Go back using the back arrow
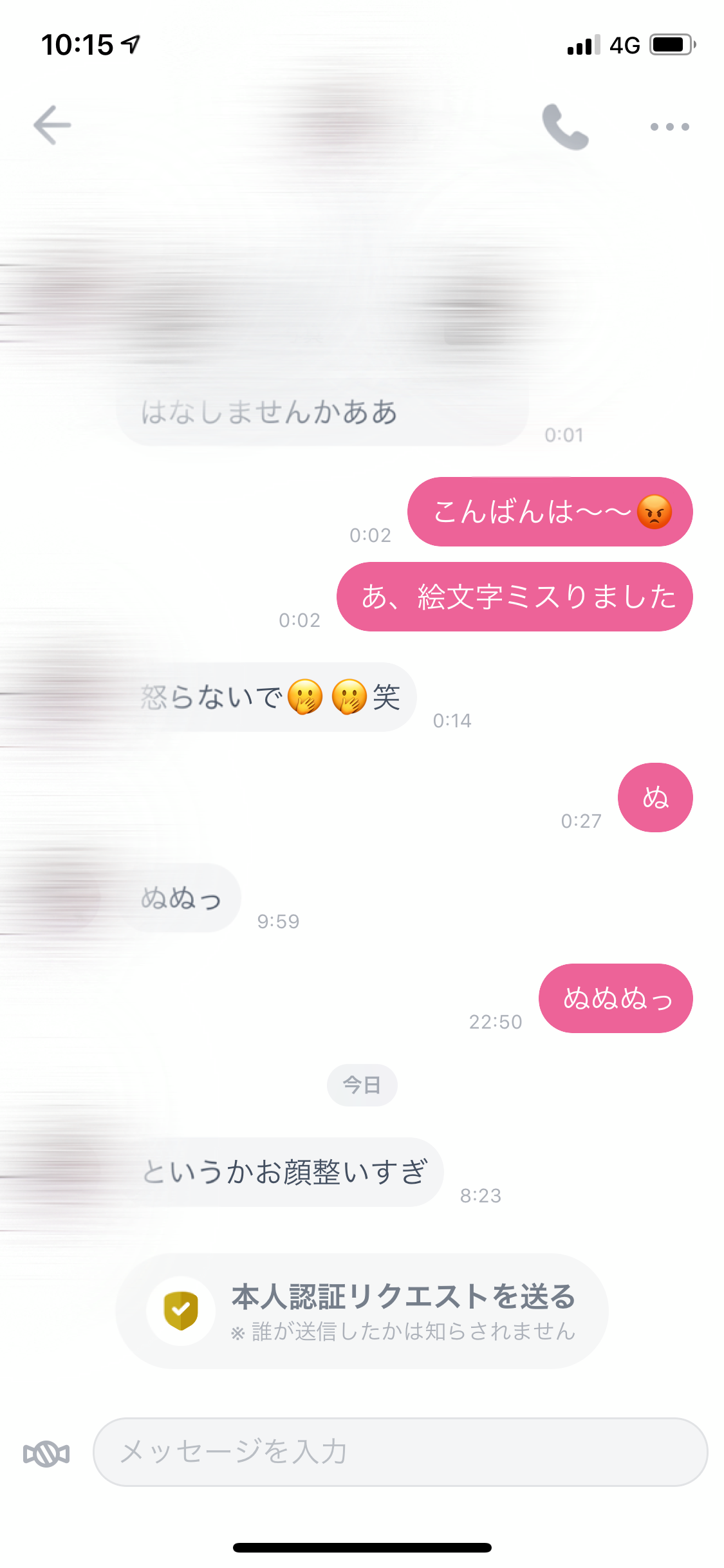The height and width of the screenshot is (1568, 724). pos(52,125)
